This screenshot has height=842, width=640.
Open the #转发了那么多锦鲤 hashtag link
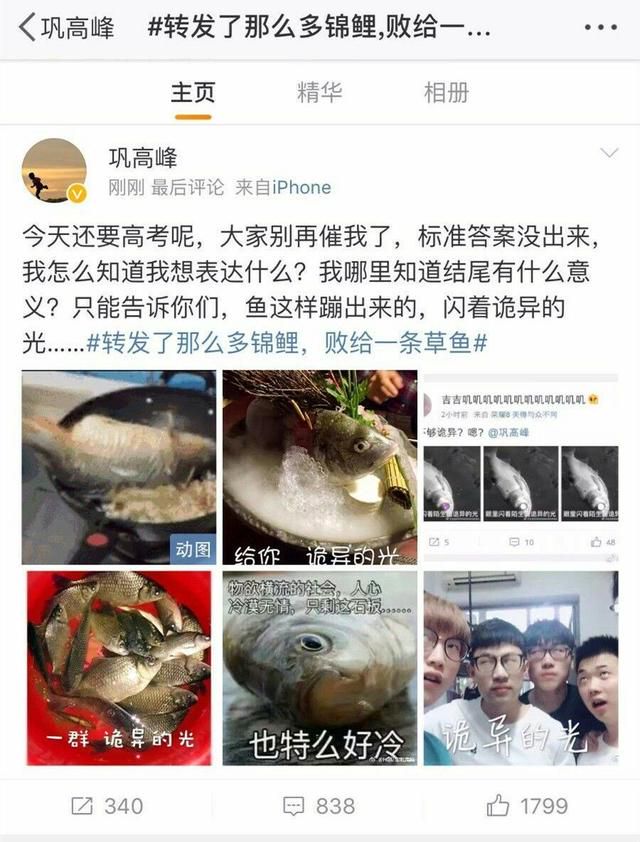[286, 343]
